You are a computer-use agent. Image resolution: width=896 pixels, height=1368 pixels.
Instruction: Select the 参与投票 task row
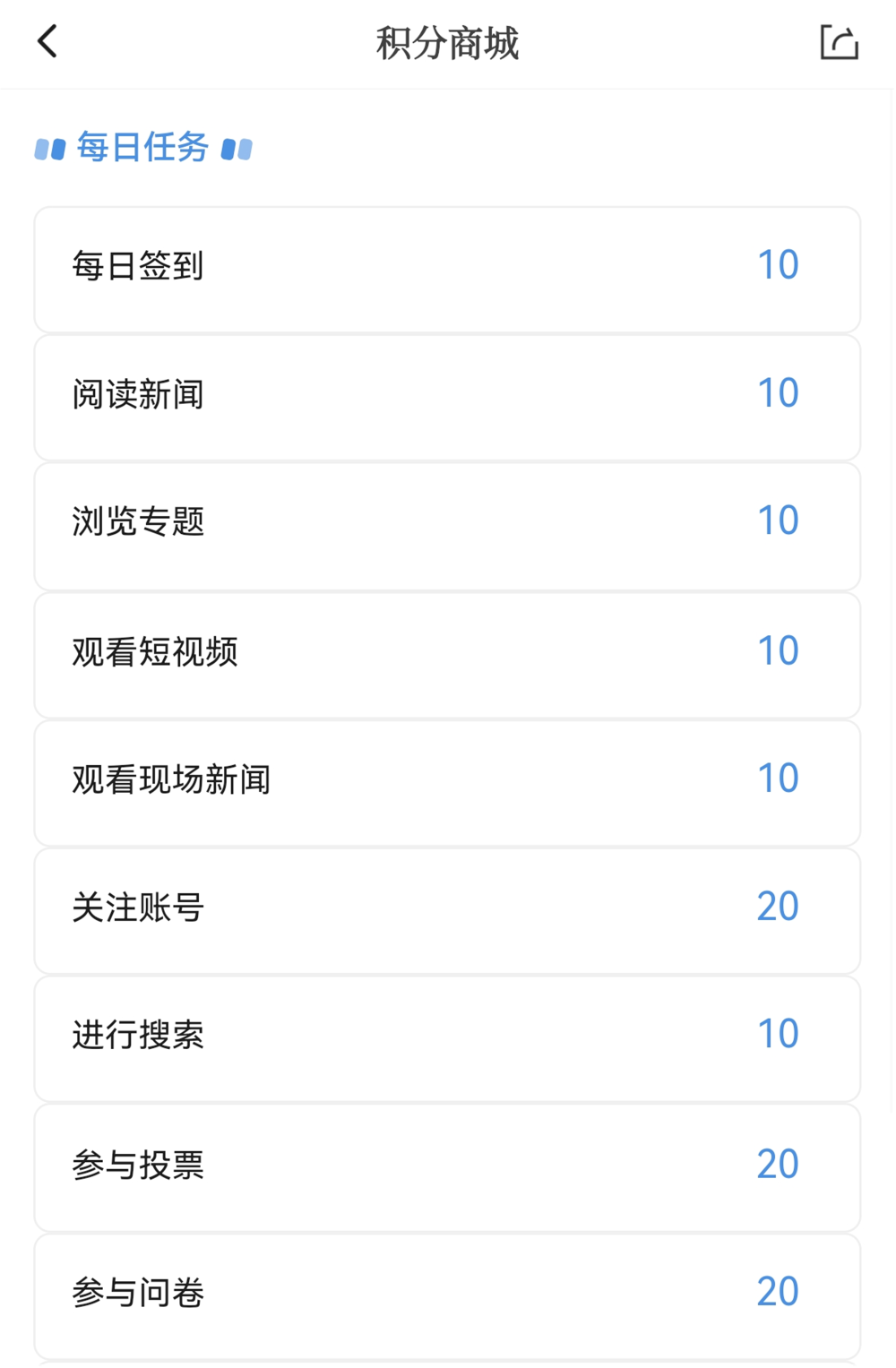coord(446,1166)
